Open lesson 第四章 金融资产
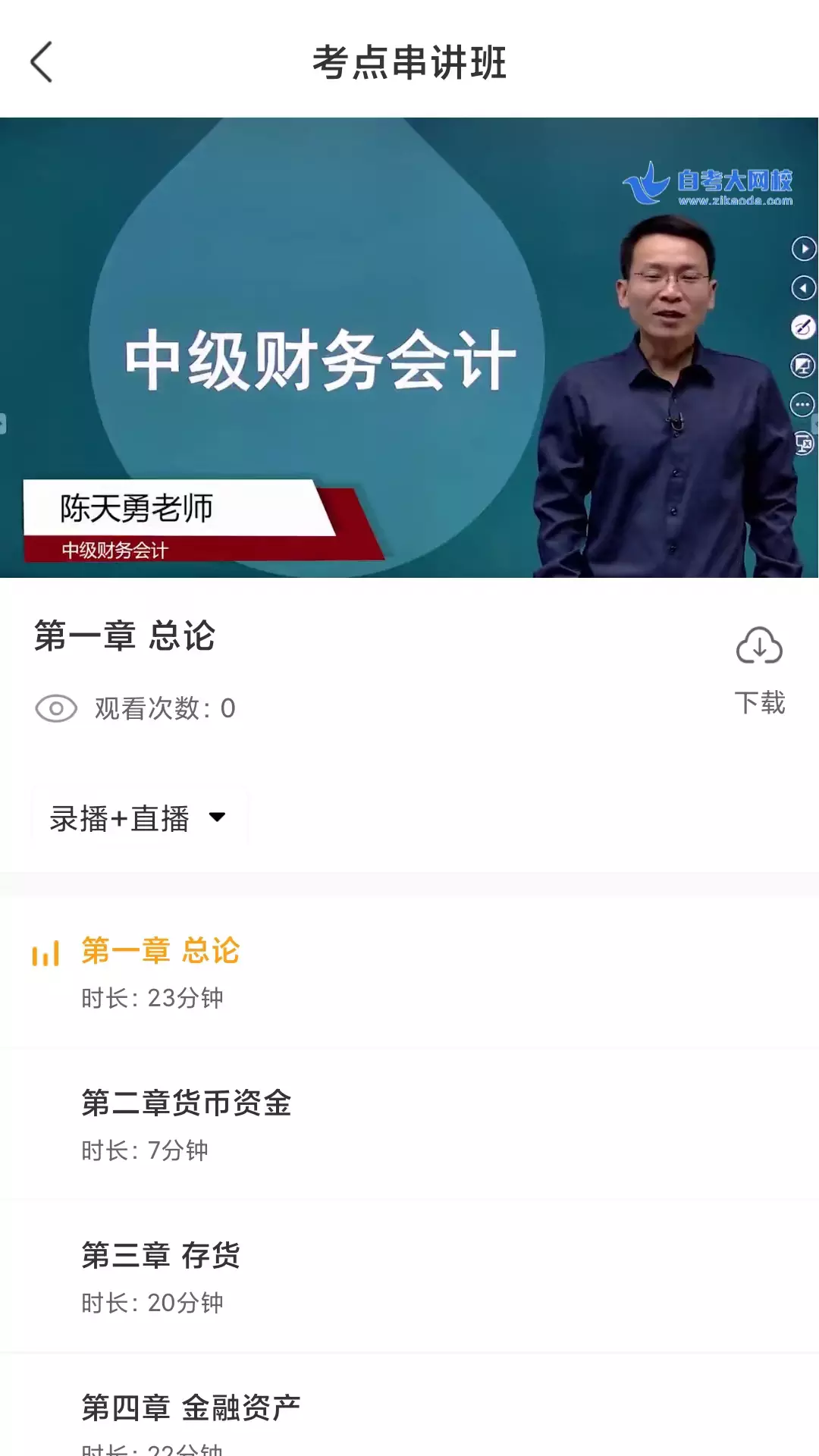The width and height of the screenshot is (819, 1456). pos(409,1407)
